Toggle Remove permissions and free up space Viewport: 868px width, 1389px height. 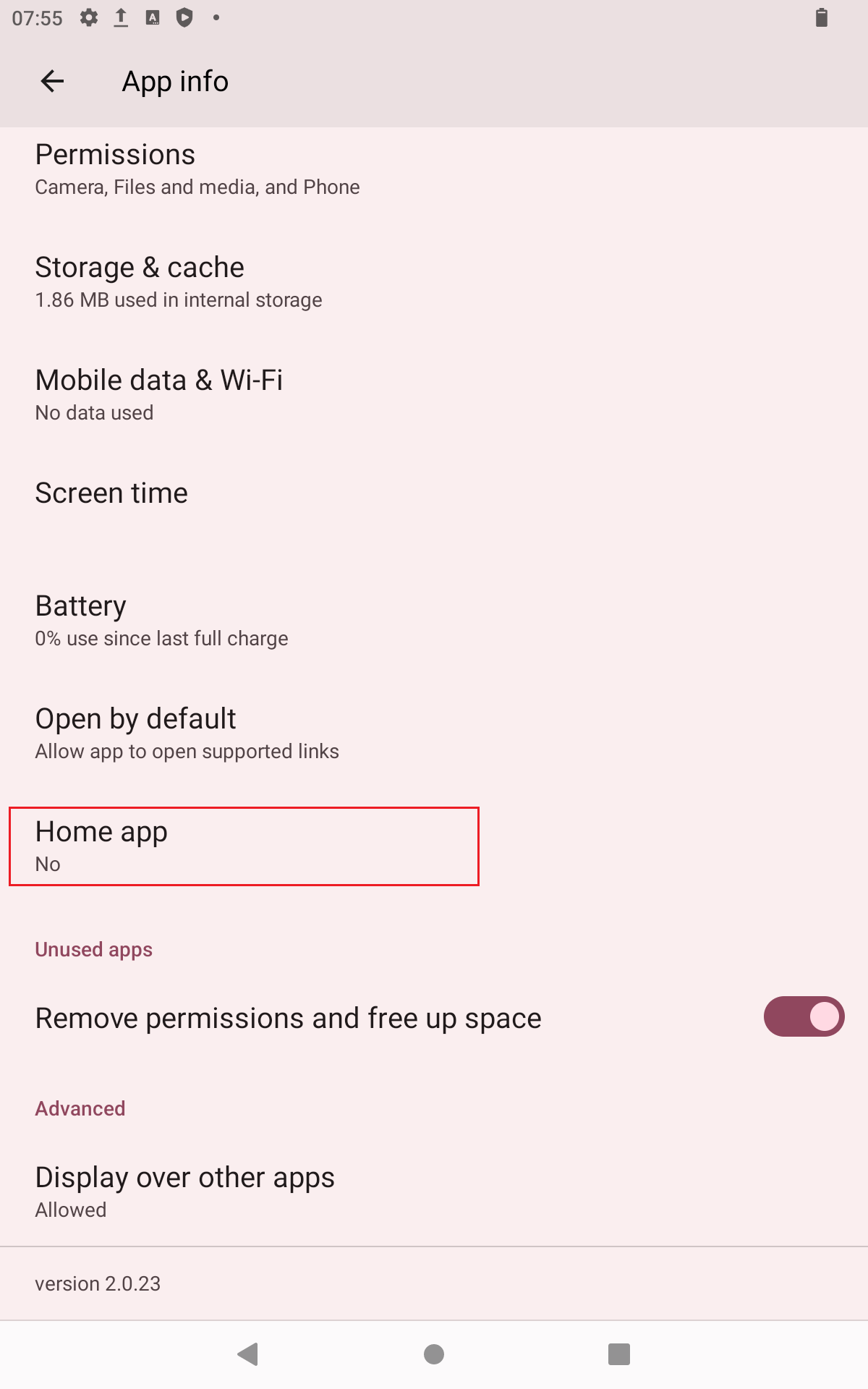click(x=803, y=1016)
